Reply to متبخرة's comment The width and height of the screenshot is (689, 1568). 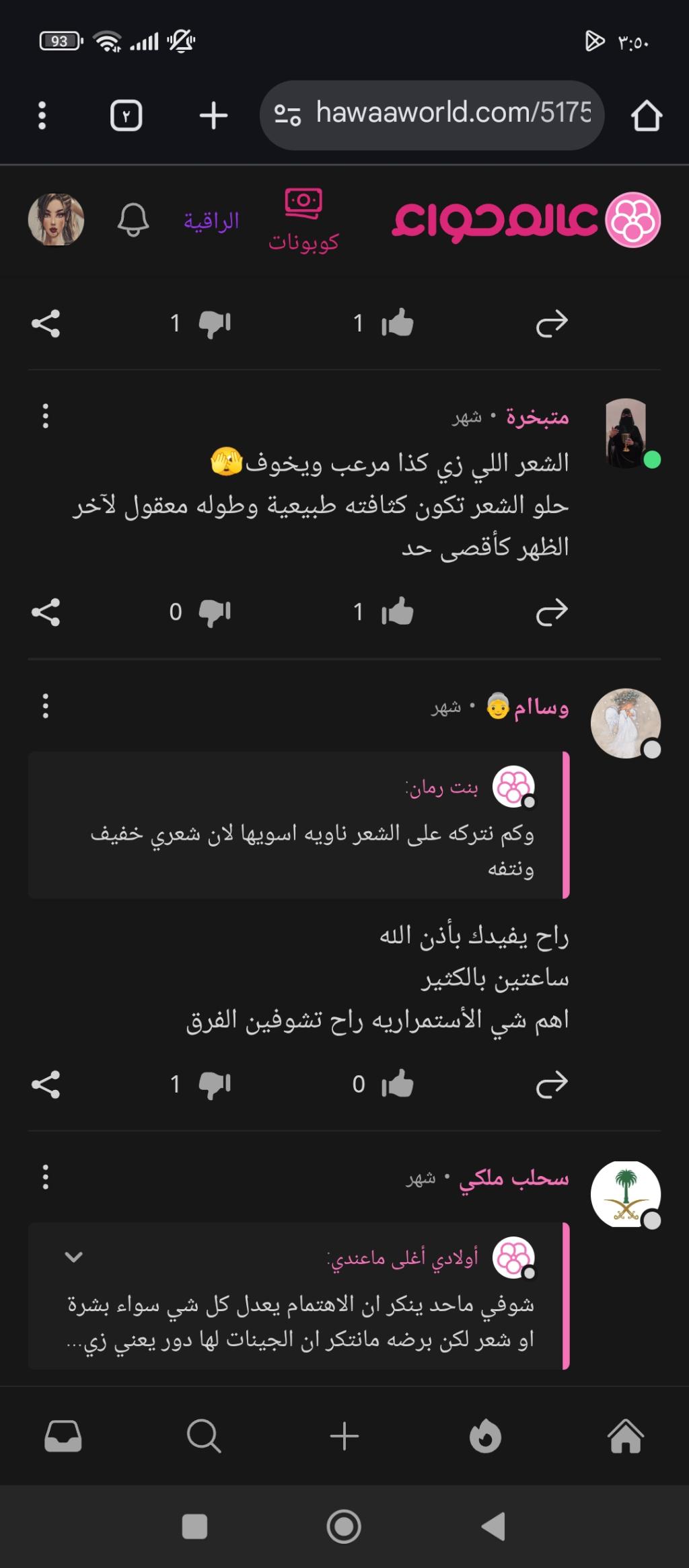pos(552,612)
